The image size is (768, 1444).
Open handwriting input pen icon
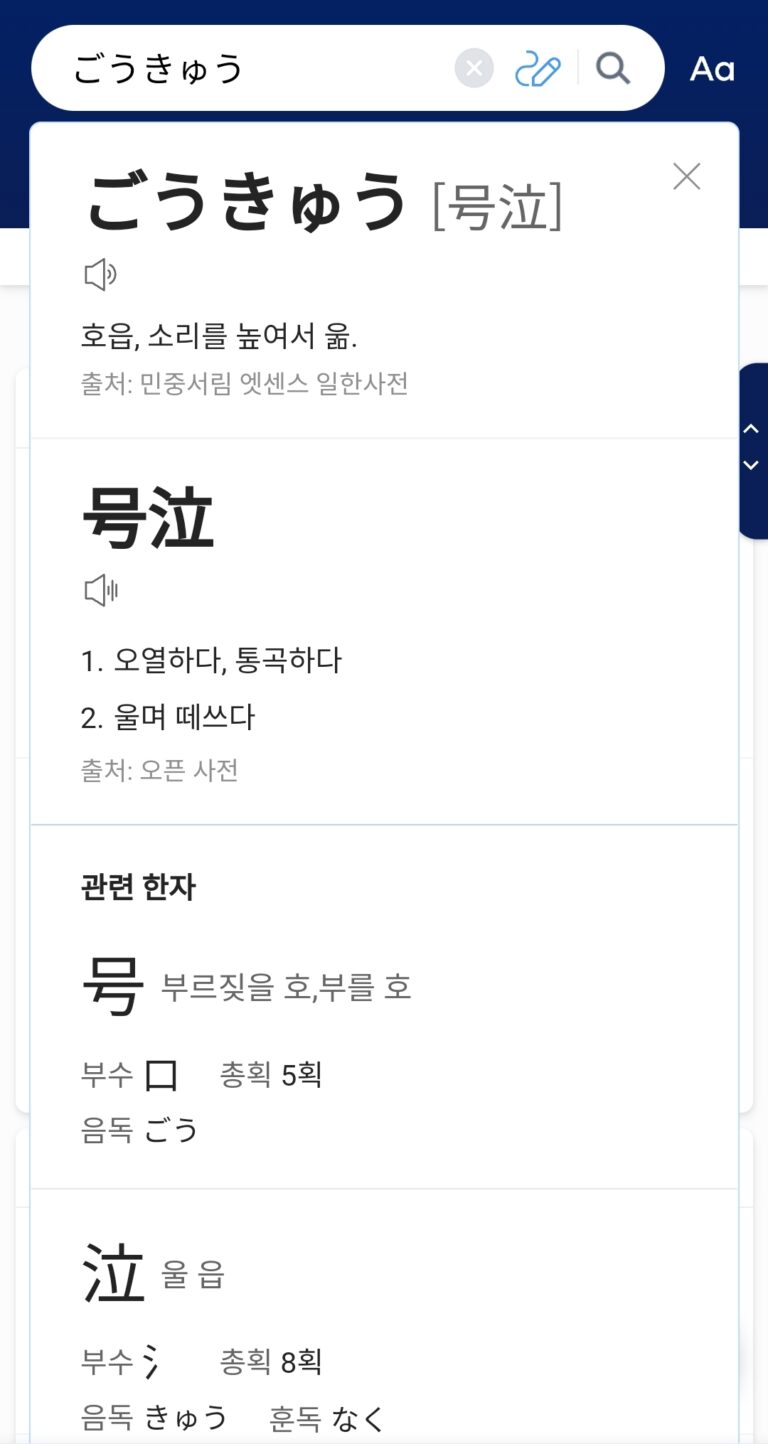[x=537, y=69]
